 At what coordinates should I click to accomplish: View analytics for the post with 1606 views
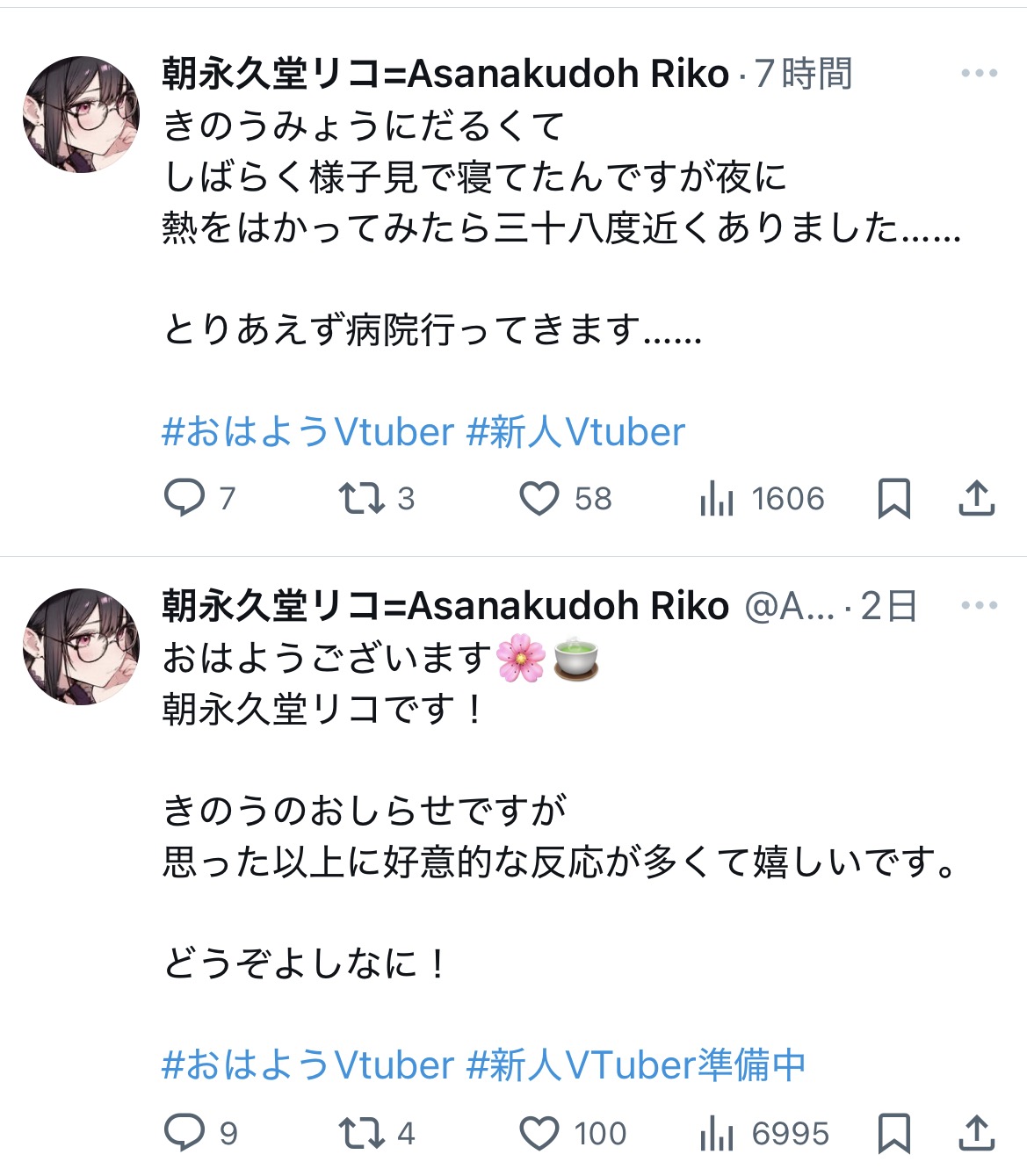(x=717, y=500)
